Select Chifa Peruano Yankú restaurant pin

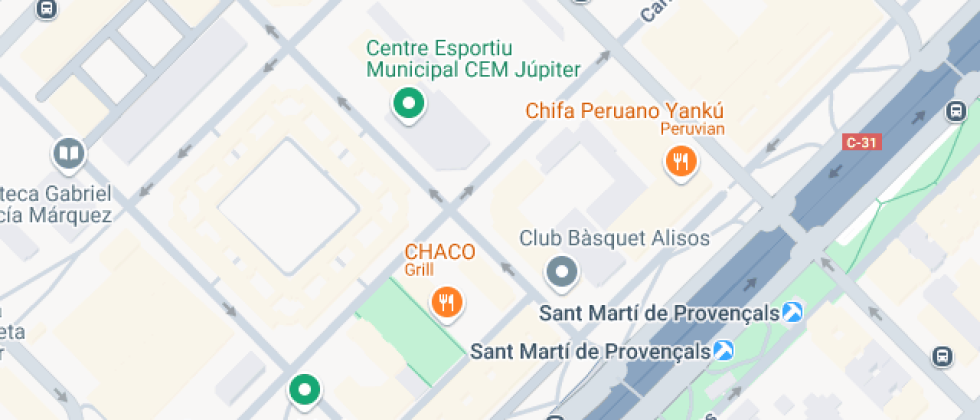click(x=681, y=161)
